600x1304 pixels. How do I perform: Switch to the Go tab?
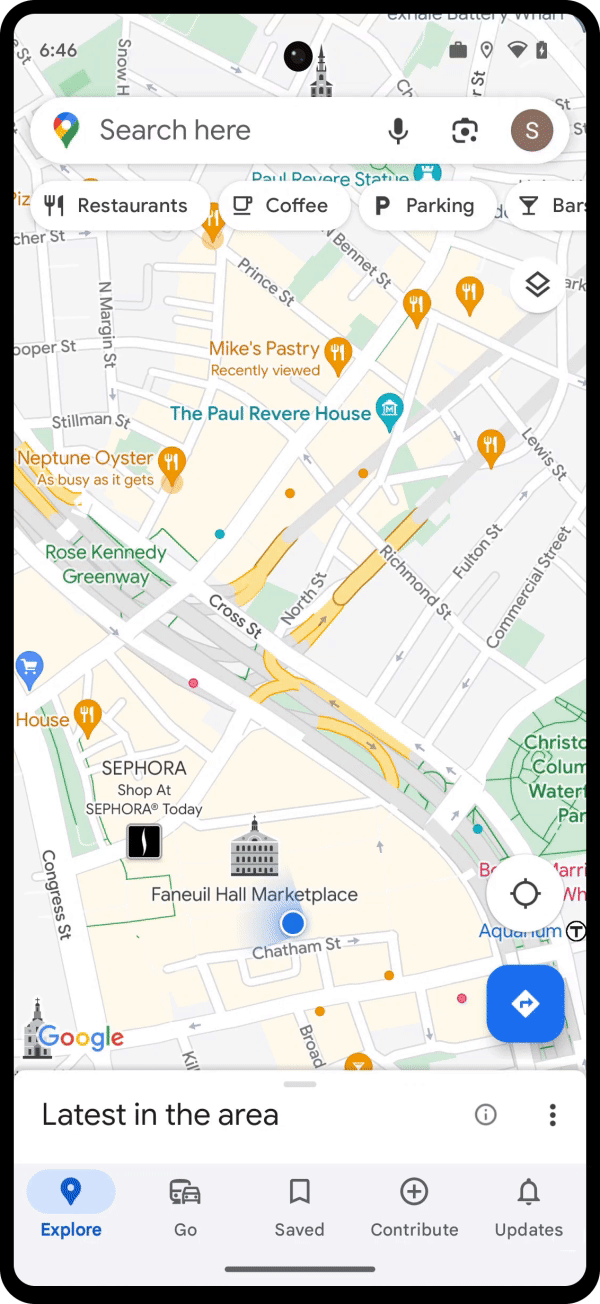click(x=185, y=1205)
